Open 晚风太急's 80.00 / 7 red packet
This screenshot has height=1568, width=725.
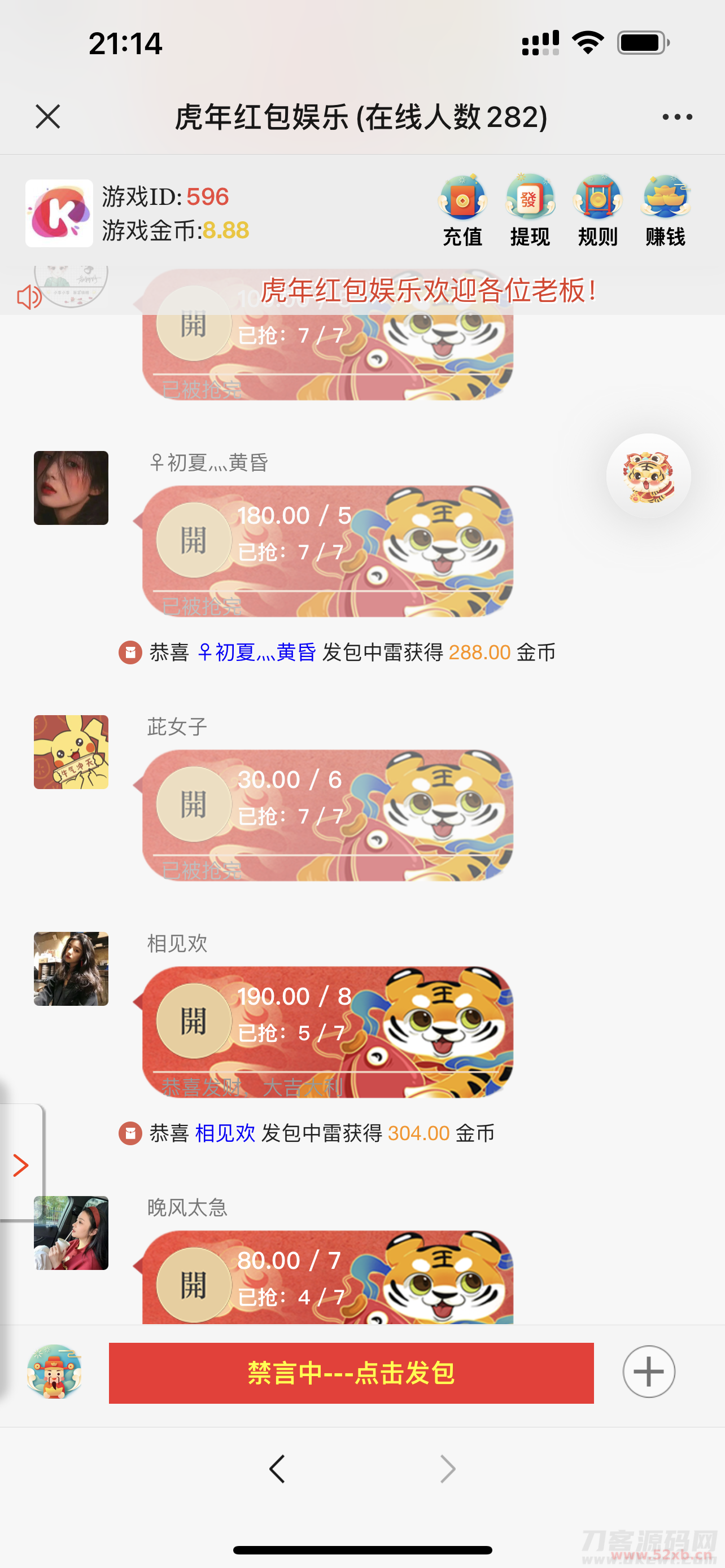pyautogui.click(x=327, y=1278)
